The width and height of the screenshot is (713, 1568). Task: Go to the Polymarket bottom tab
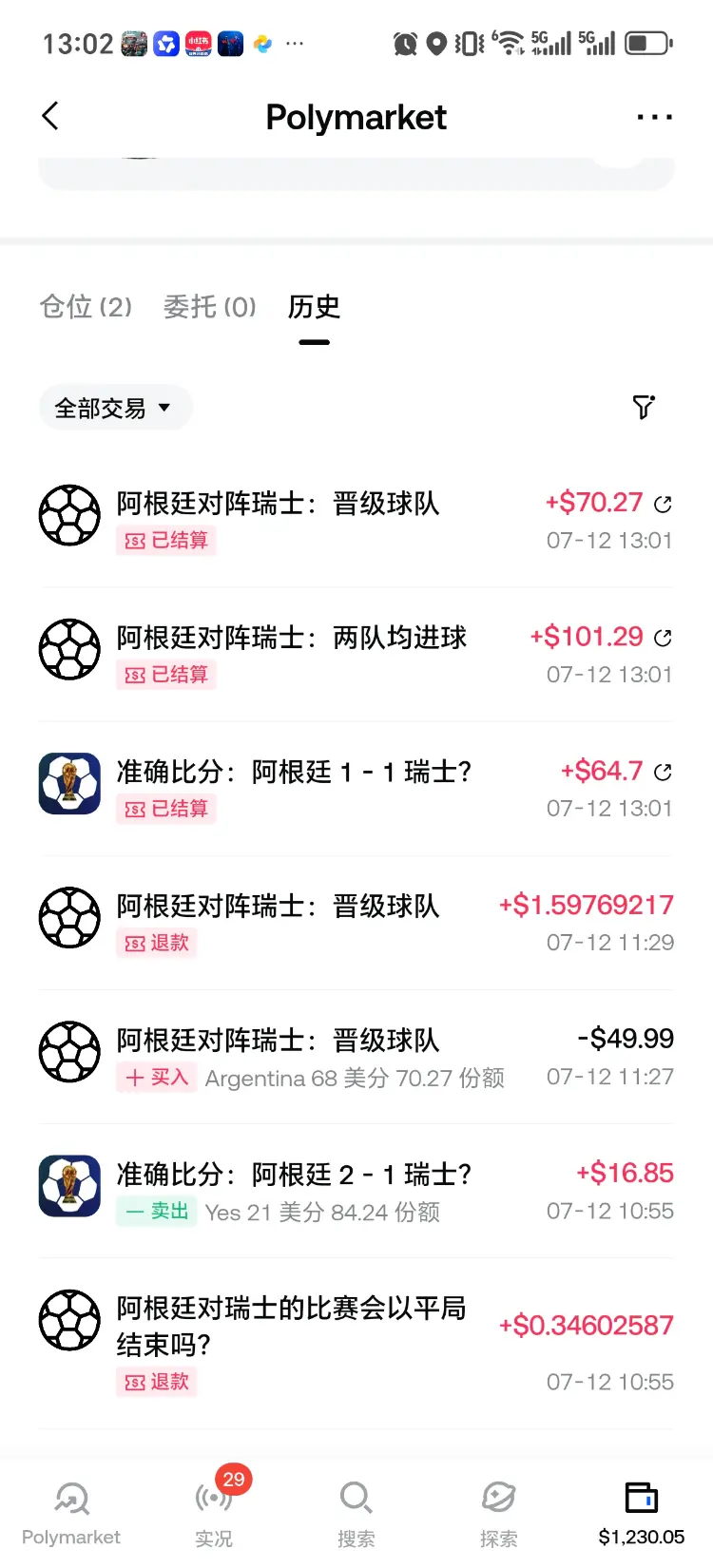(x=71, y=1514)
